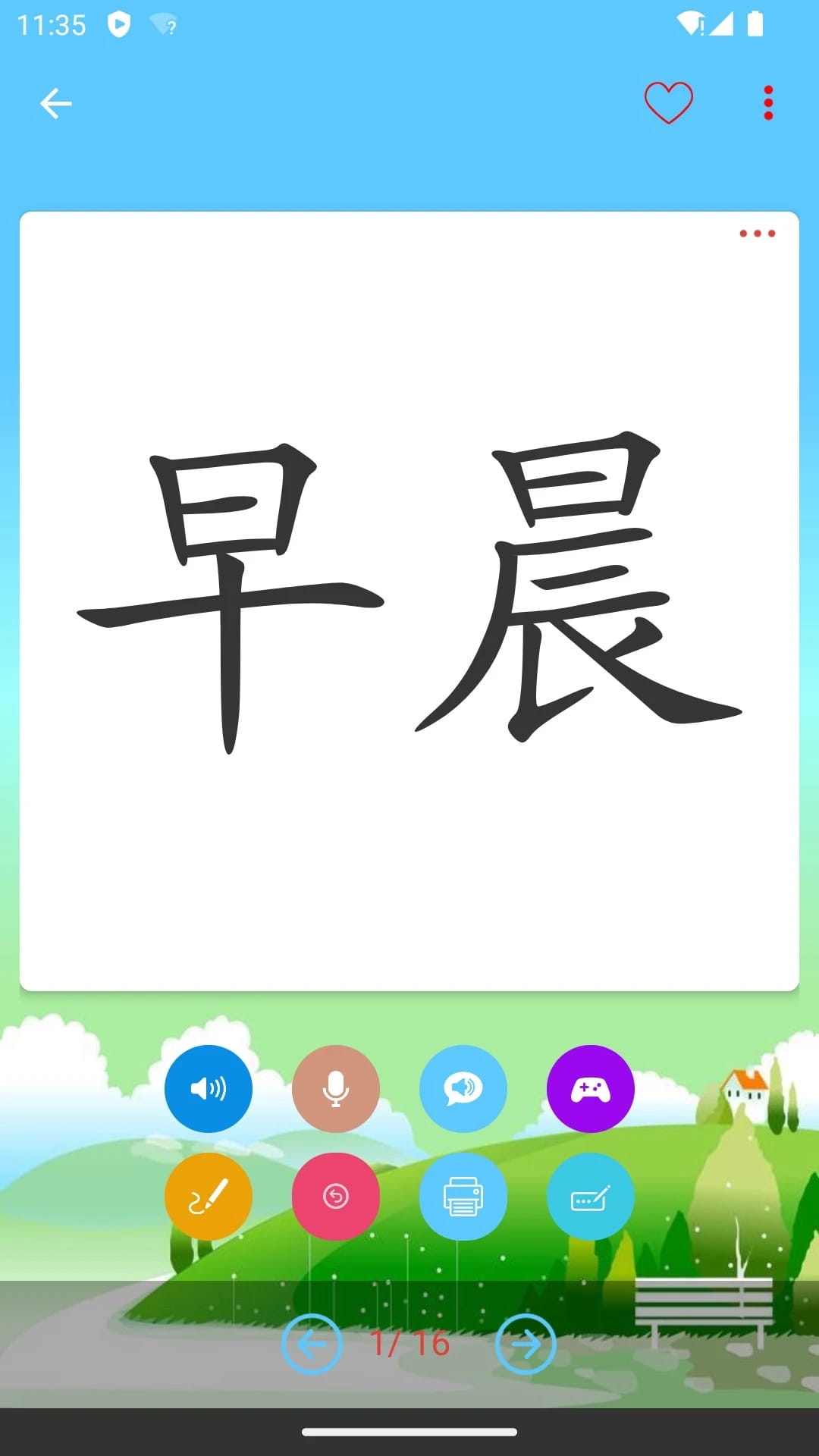
Task: Go to the previous card
Action: 312,1344
